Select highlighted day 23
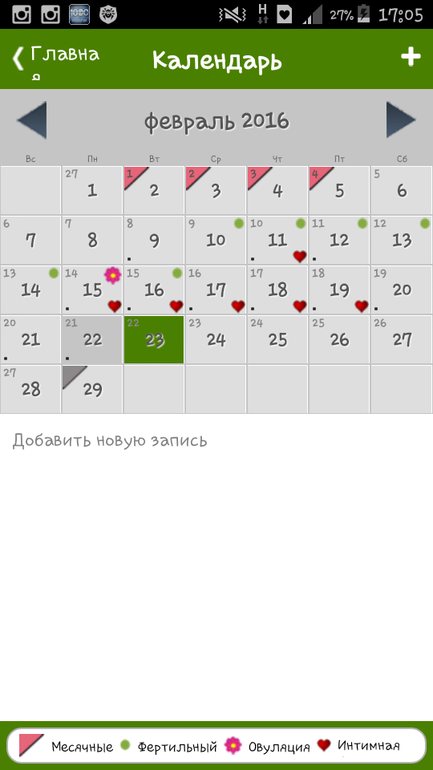This screenshot has height=770, width=433. [154, 339]
